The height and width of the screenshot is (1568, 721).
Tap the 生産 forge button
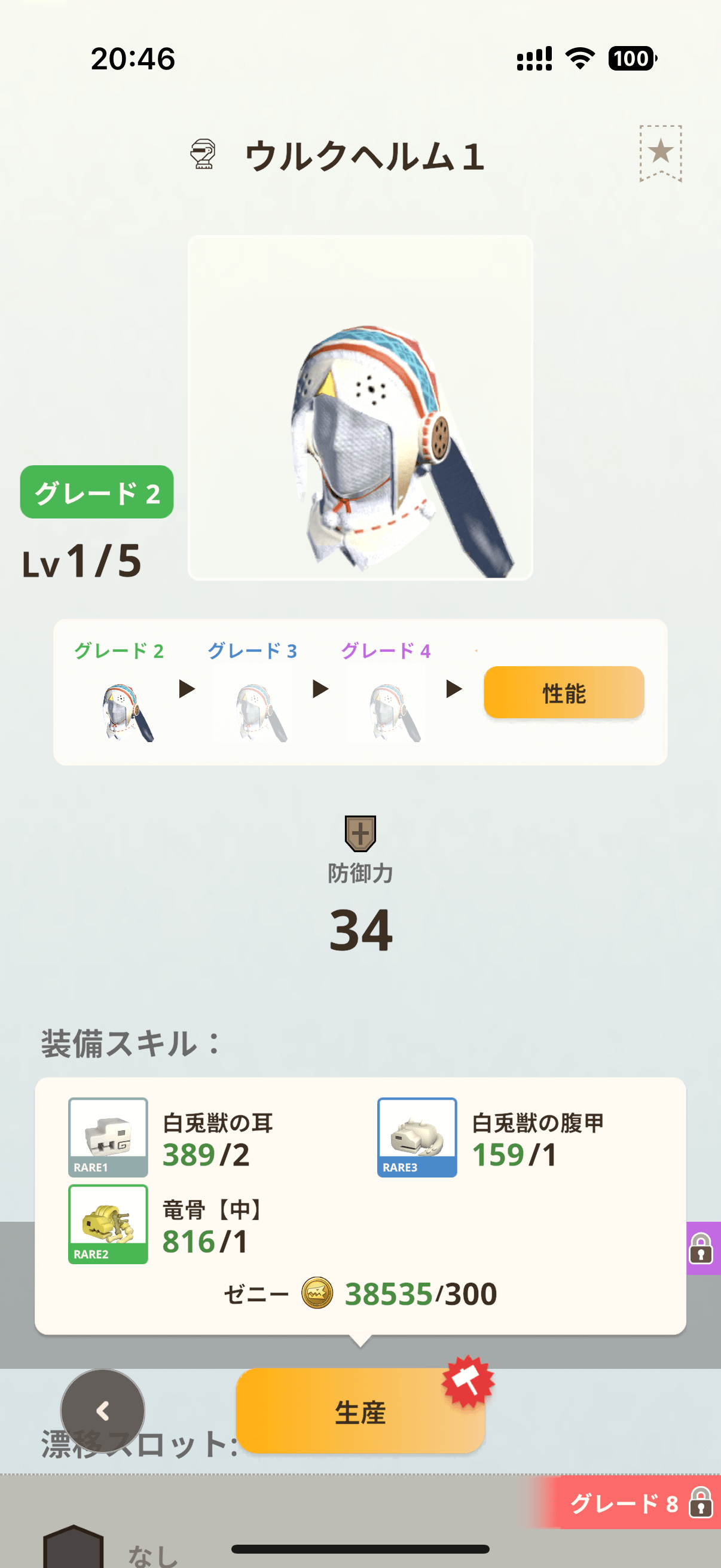360,1411
